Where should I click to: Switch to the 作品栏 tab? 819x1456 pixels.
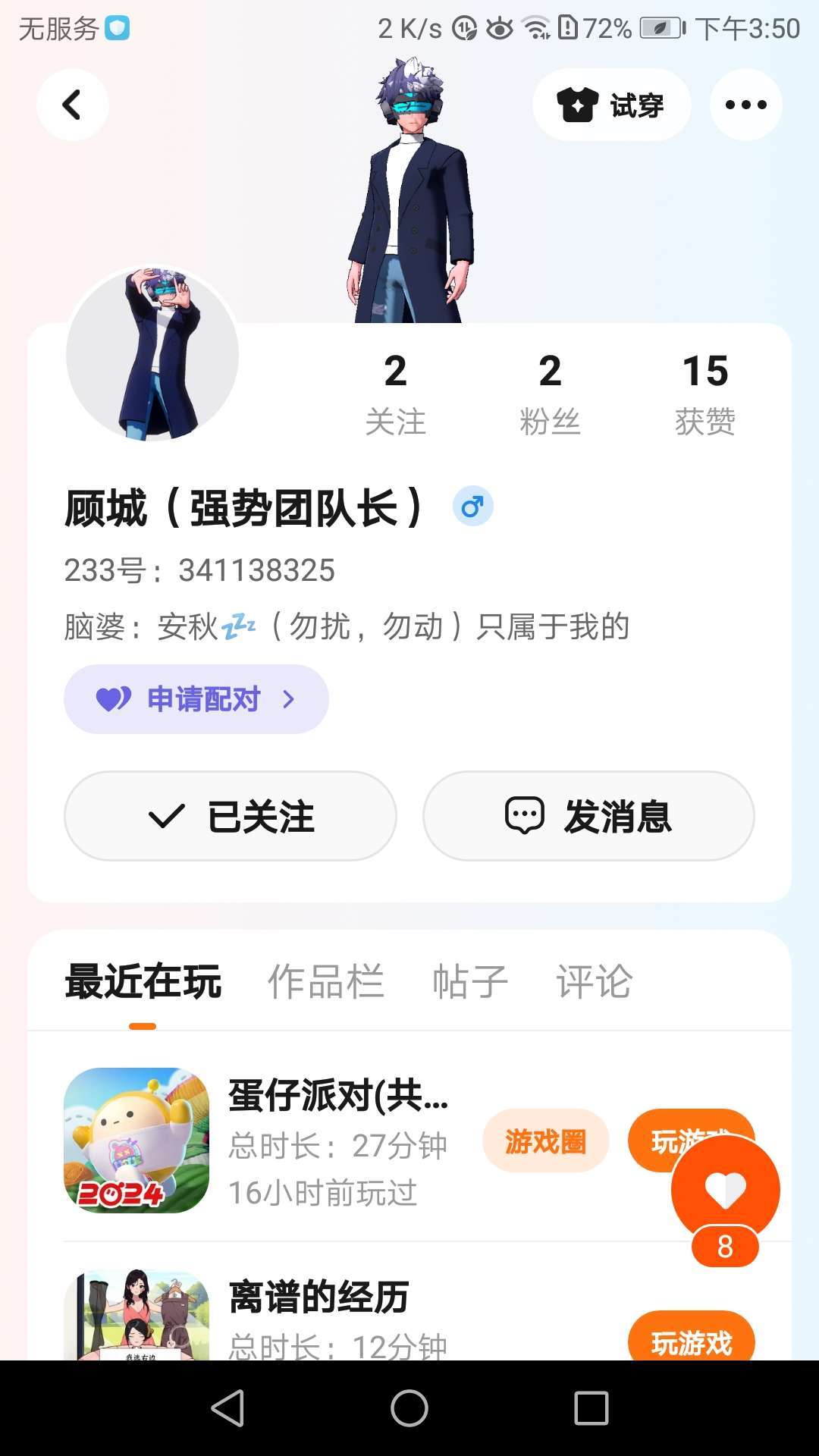(326, 981)
